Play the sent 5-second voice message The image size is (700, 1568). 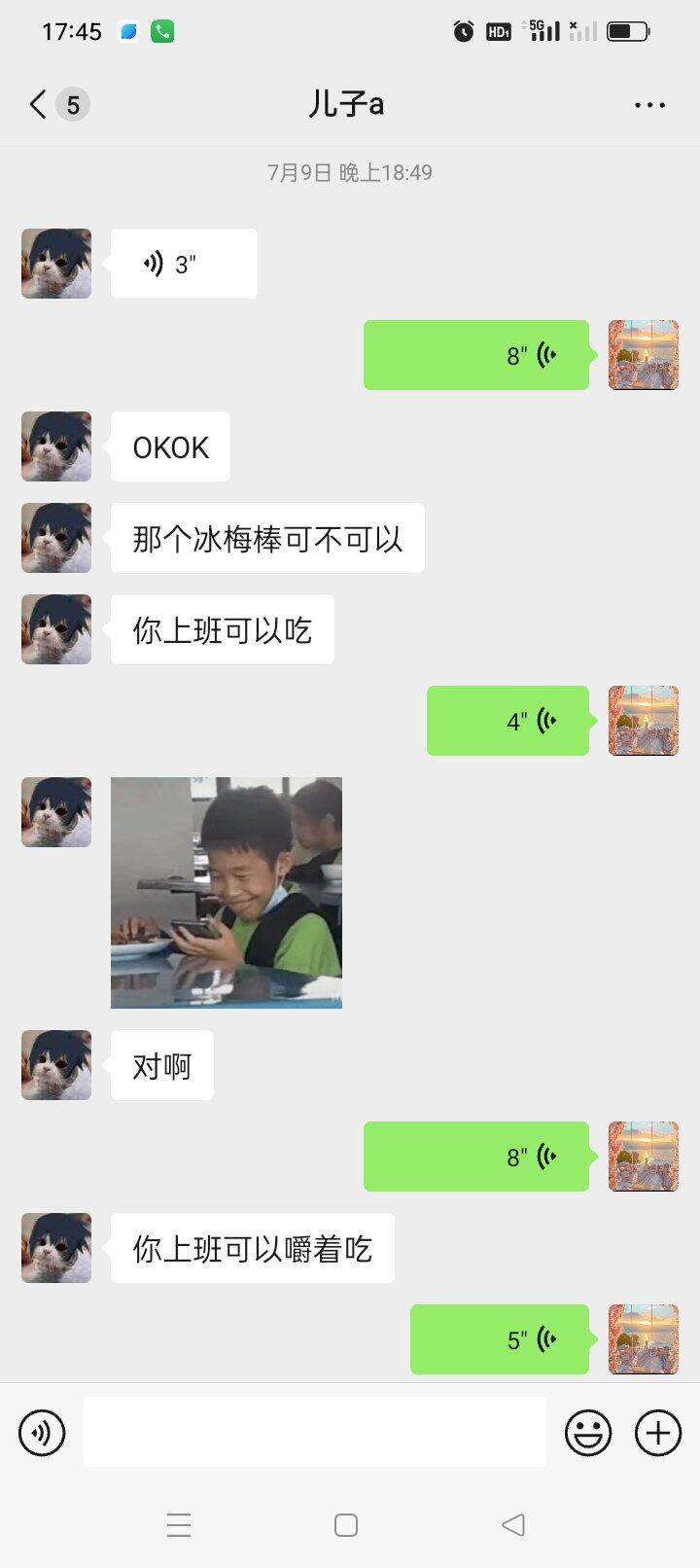[500, 1339]
